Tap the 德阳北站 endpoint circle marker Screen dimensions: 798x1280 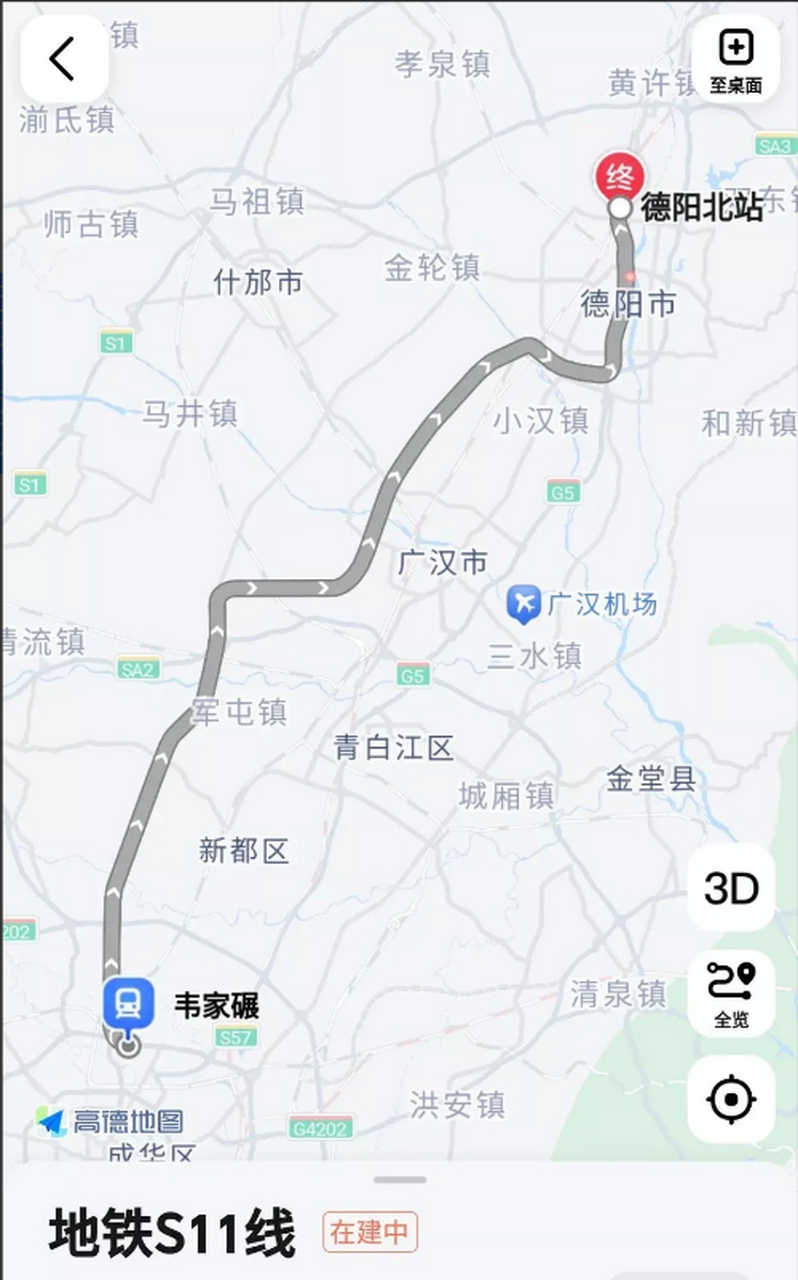click(x=620, y=209)
